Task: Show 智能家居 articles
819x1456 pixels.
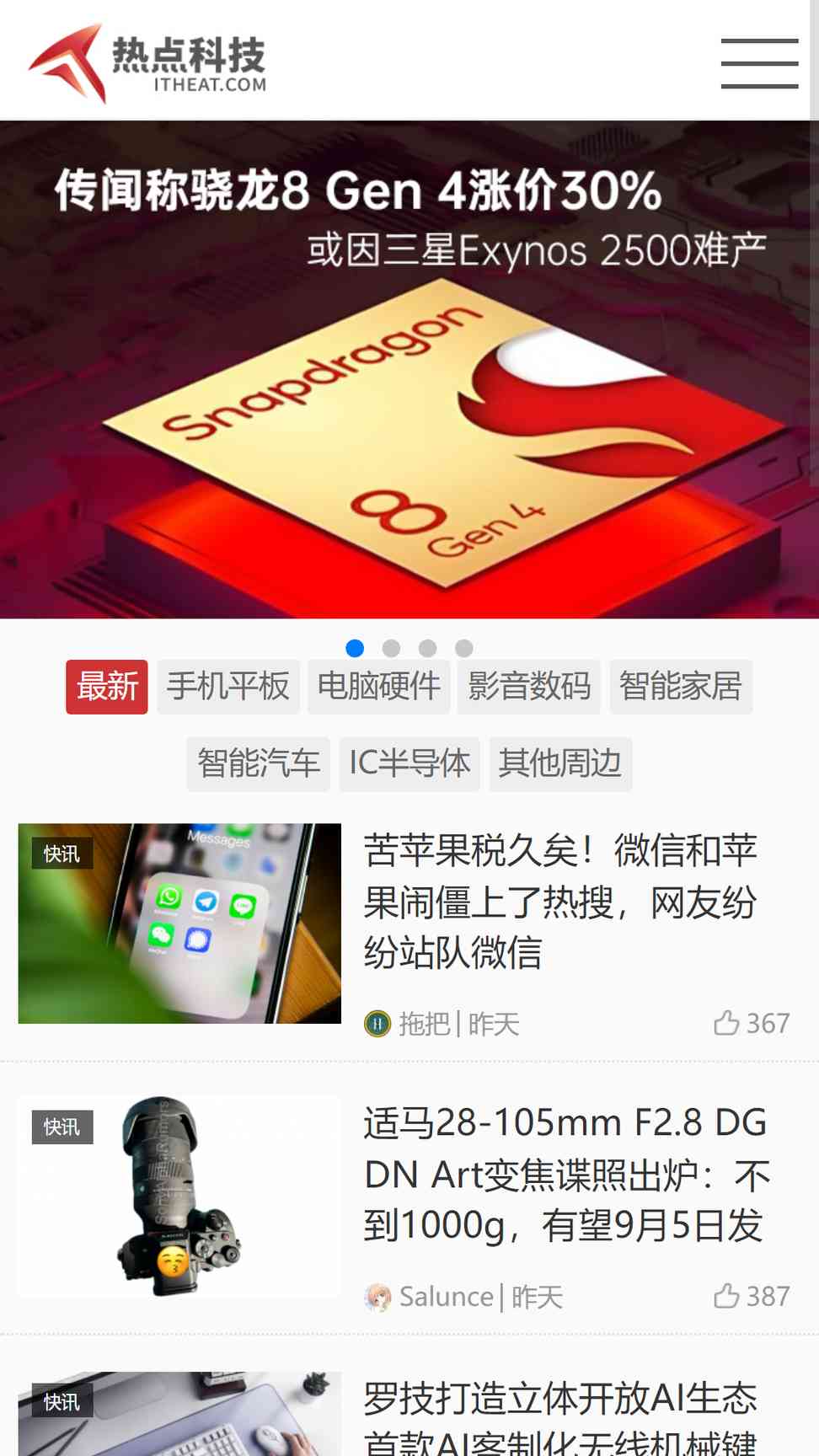Action: (x=681, y=687)
